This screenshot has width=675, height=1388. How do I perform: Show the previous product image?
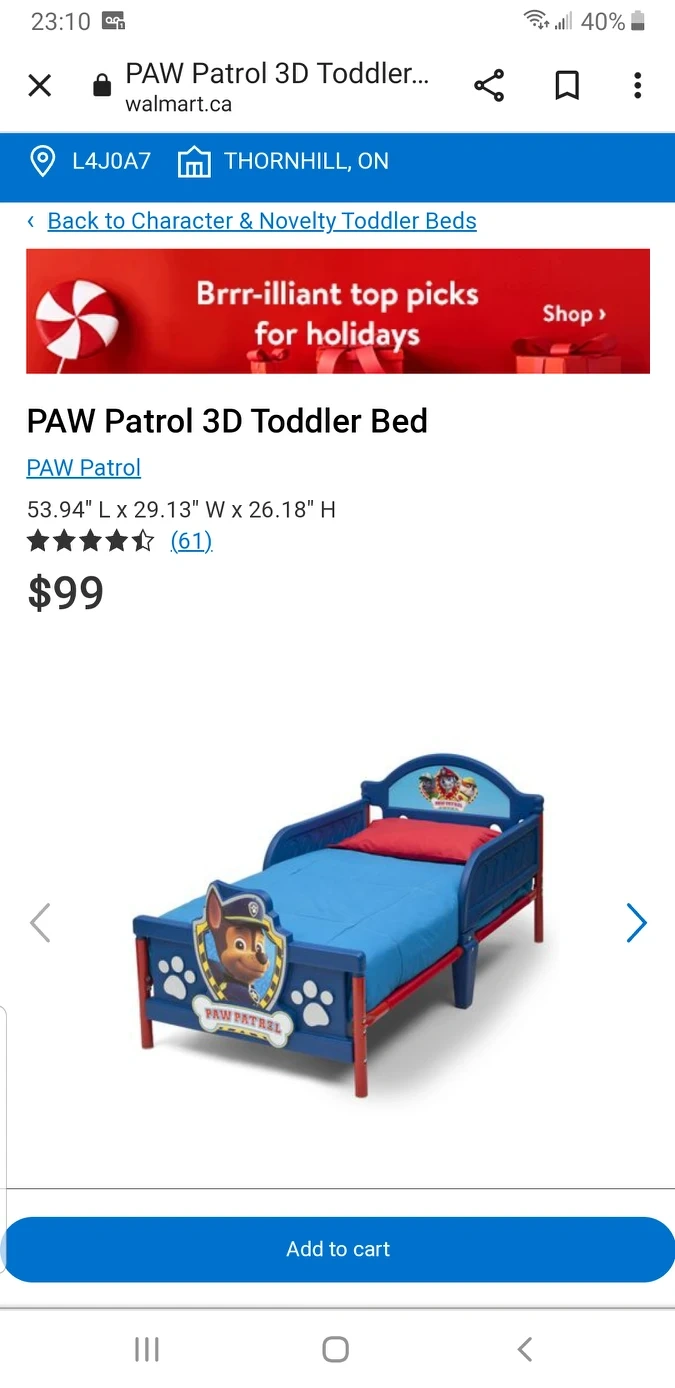[40, 923]
